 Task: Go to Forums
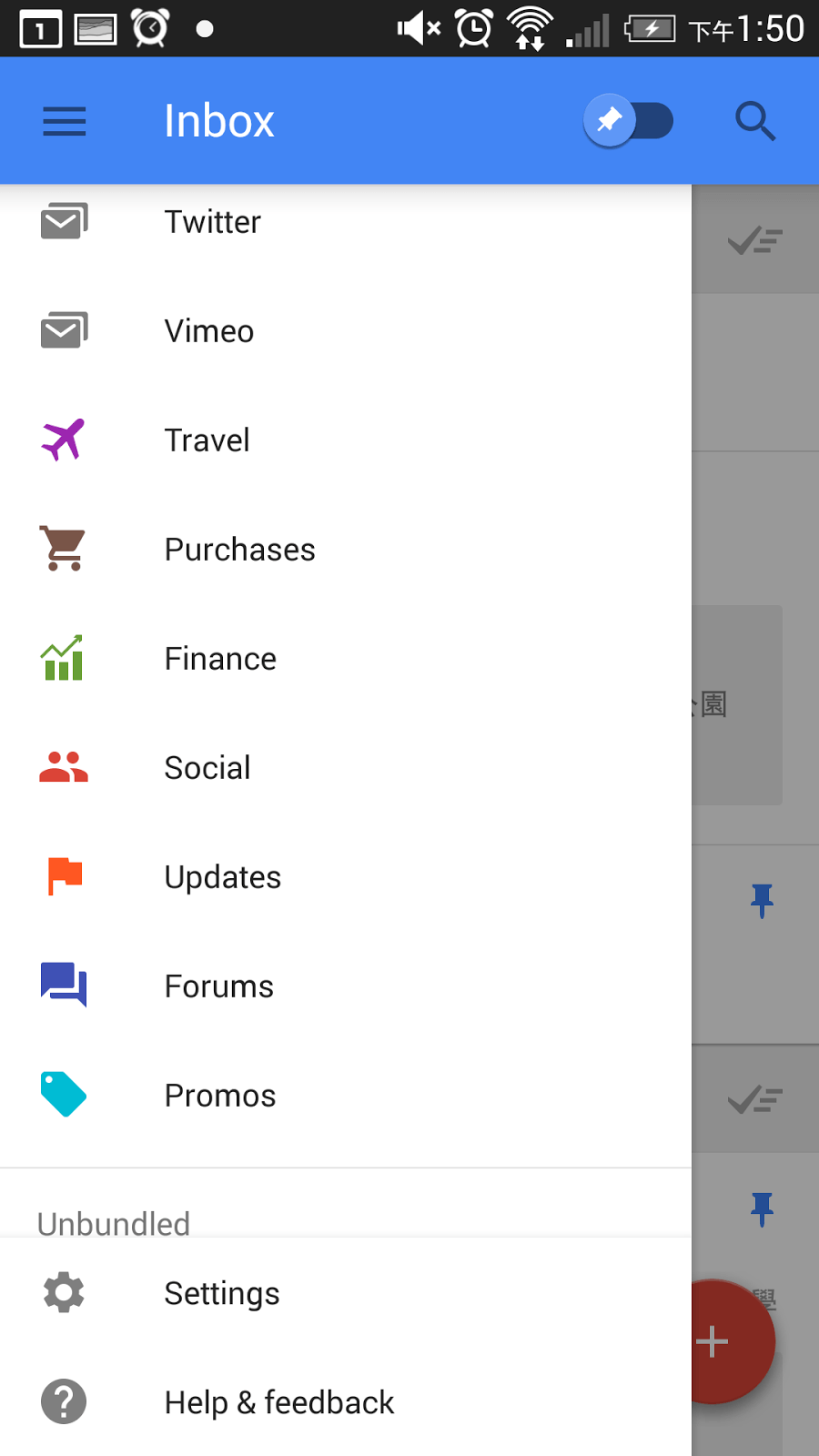pyautogui.click(x=346, y=986)
